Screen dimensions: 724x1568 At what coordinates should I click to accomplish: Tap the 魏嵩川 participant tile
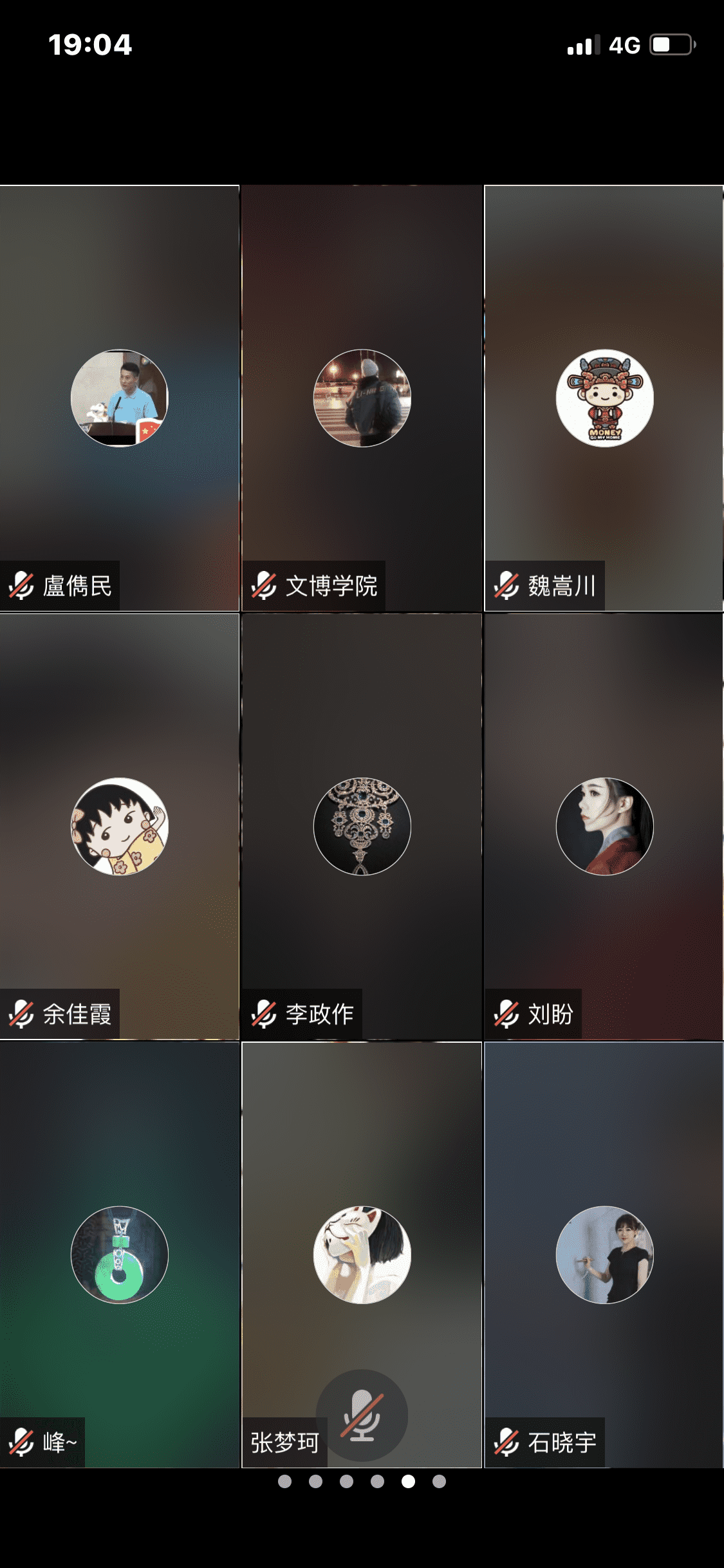click(x=604, y=398)
